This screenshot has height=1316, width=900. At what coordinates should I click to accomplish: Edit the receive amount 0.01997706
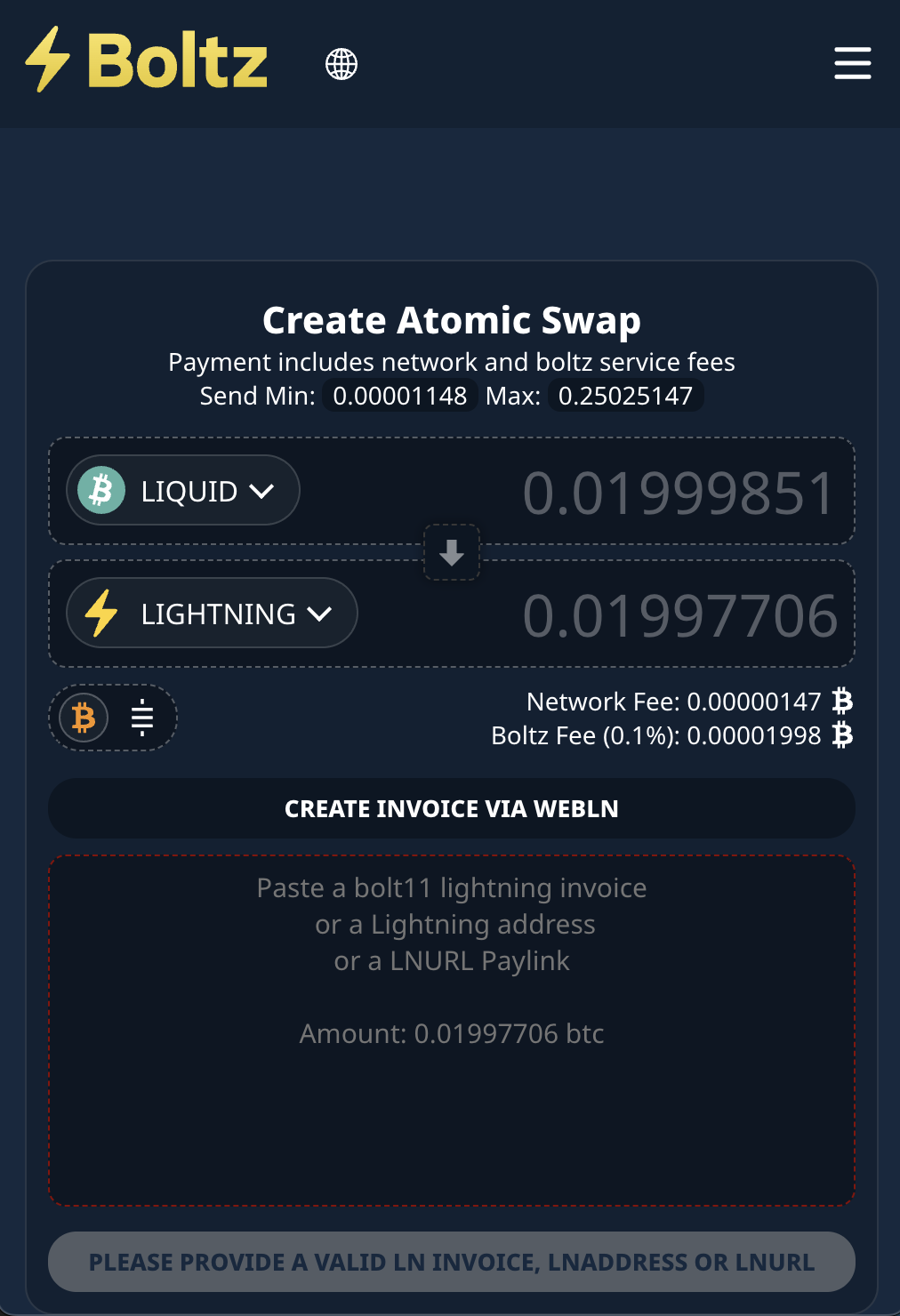tap(679, 616)
